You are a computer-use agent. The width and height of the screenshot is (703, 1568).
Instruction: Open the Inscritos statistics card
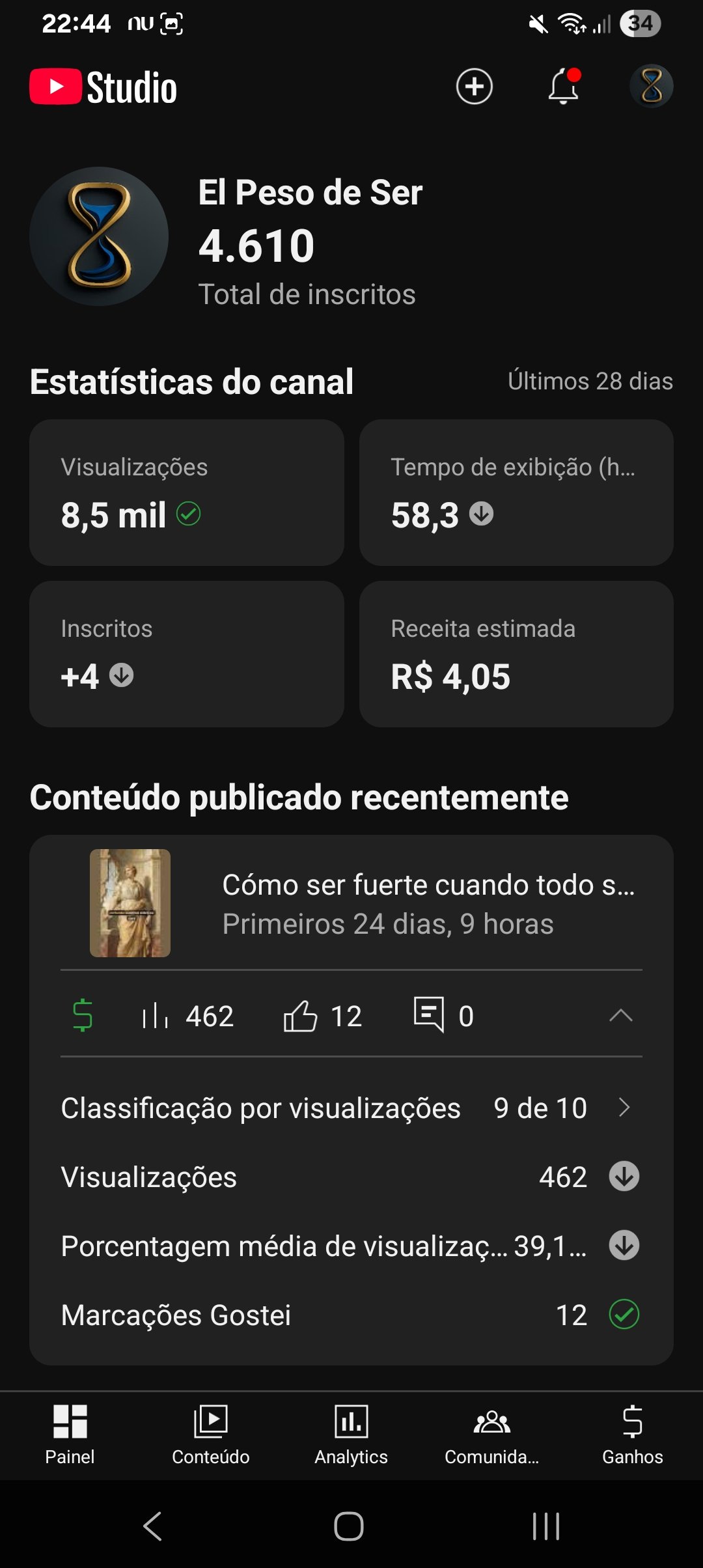[x=187, y=654]
